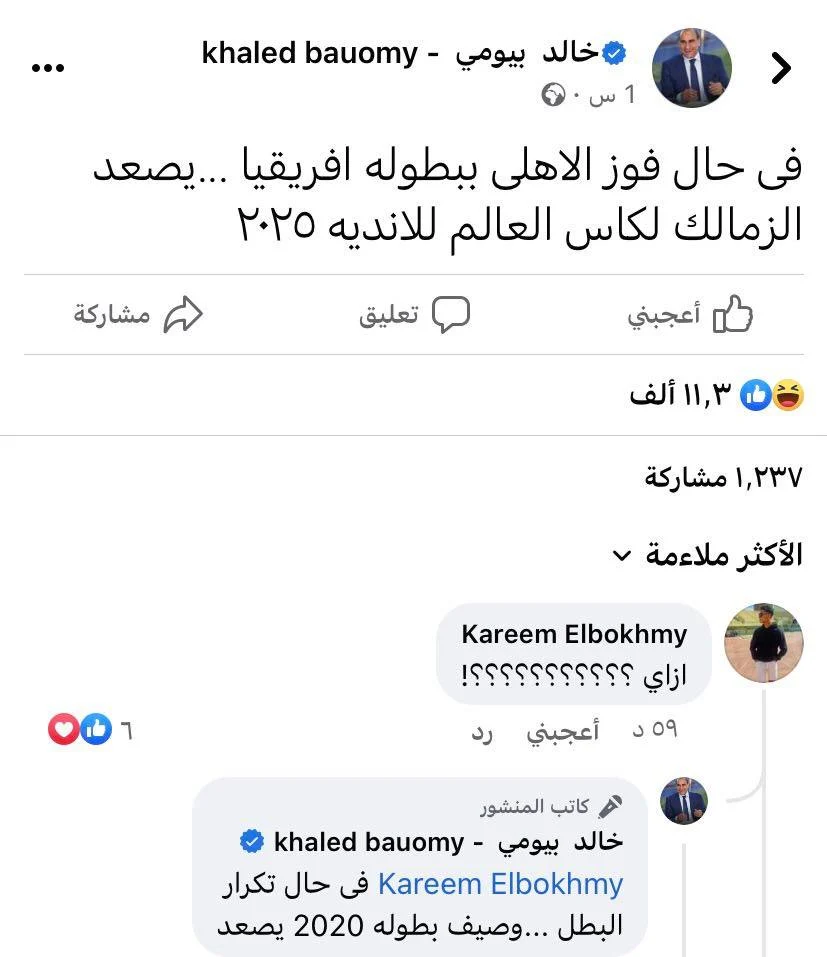Tap the تعليق comment button
The image size is (827, 957).
414,316
